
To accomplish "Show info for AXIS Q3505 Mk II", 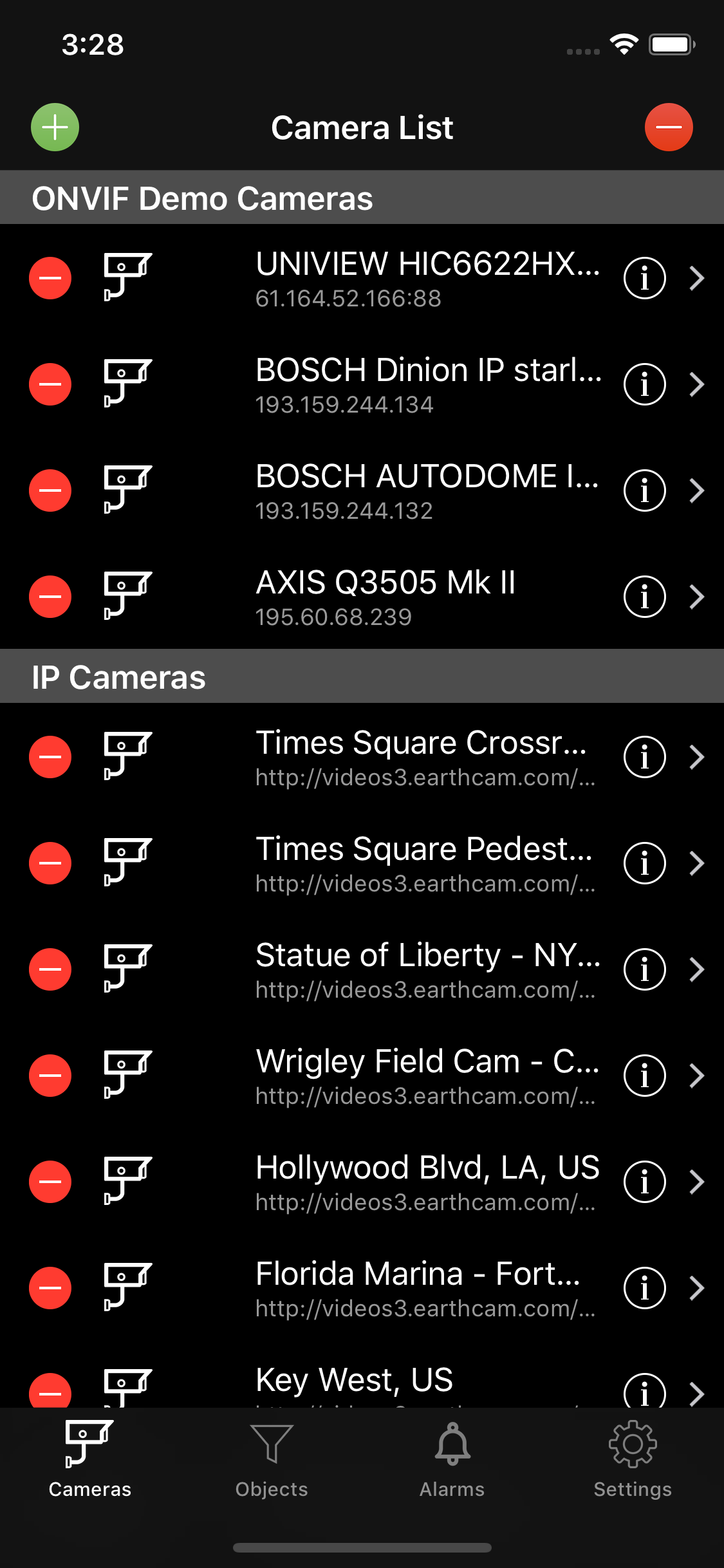I will pos(644,597).
